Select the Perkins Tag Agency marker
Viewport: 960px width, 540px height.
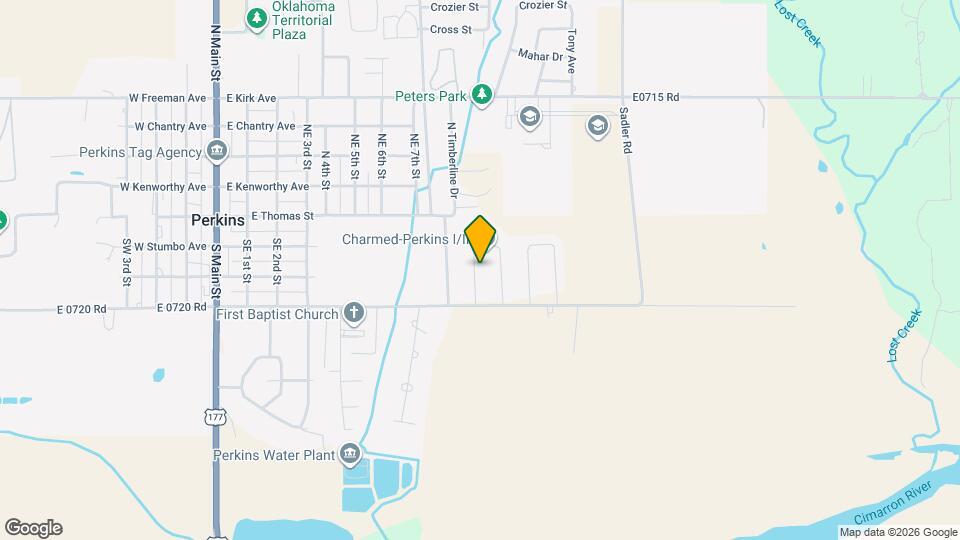(216, 152)
